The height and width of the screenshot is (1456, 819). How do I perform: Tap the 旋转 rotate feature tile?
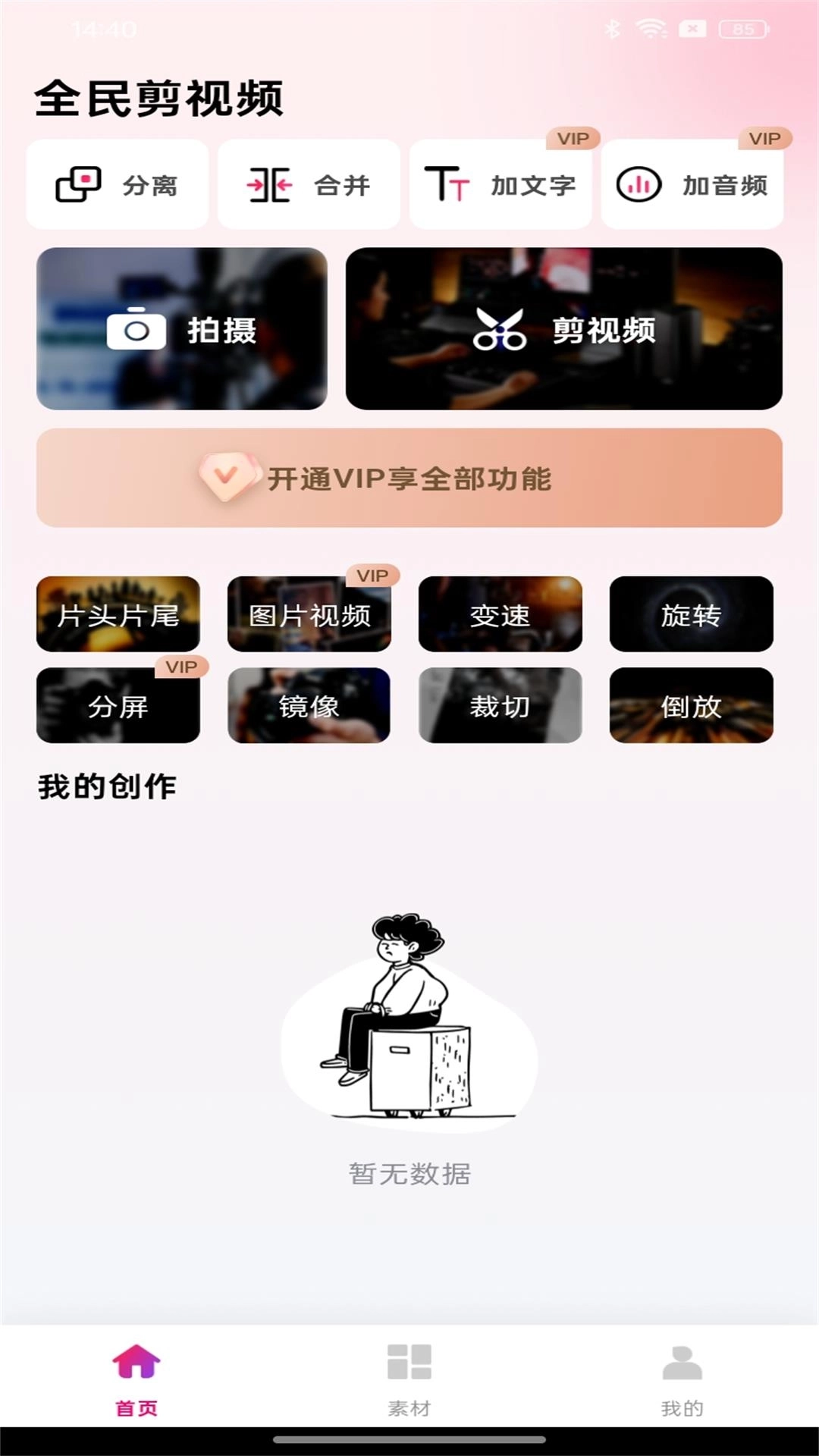click(691, 616)
